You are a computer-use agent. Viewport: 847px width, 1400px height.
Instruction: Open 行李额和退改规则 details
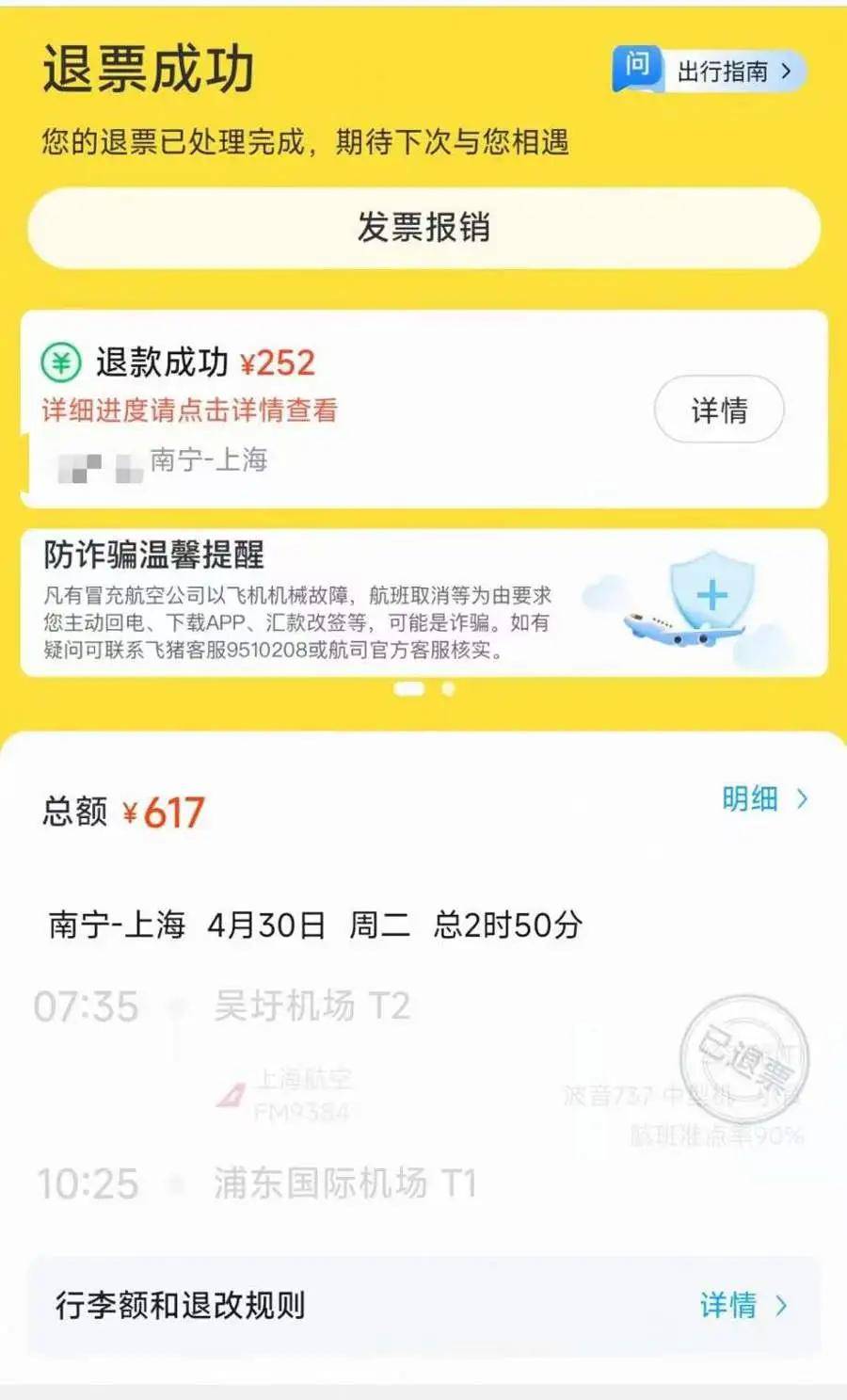tap(742, 1305)
